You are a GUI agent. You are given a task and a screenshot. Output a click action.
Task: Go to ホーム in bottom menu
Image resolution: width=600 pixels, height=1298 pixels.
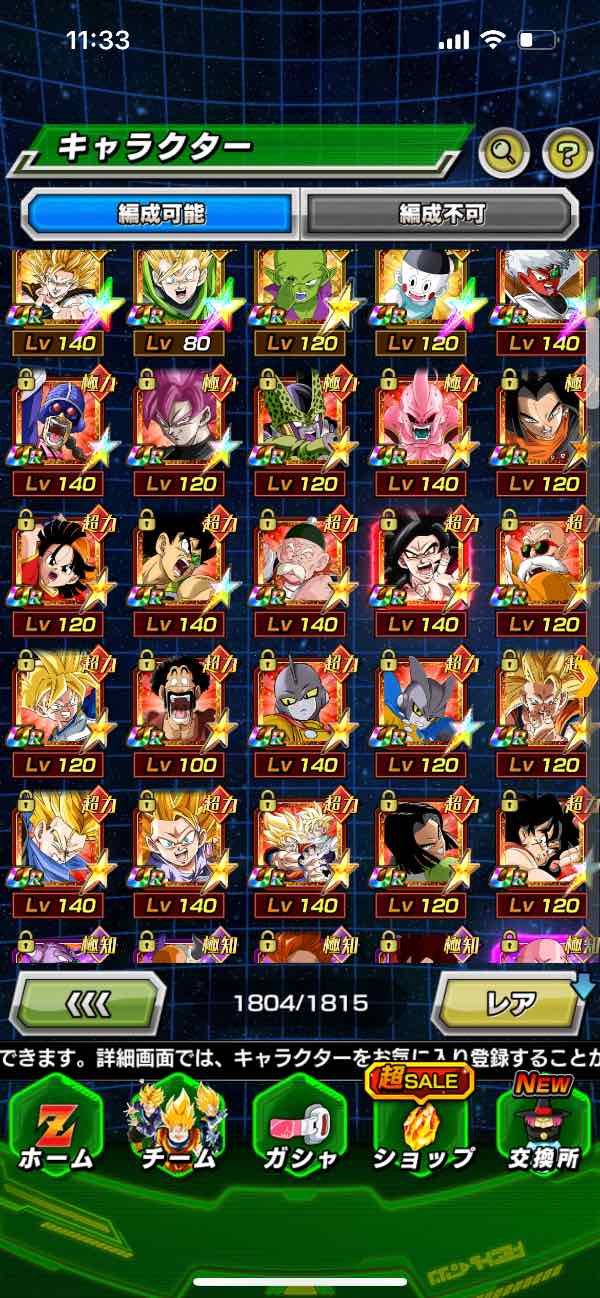tap(55, 1127)
